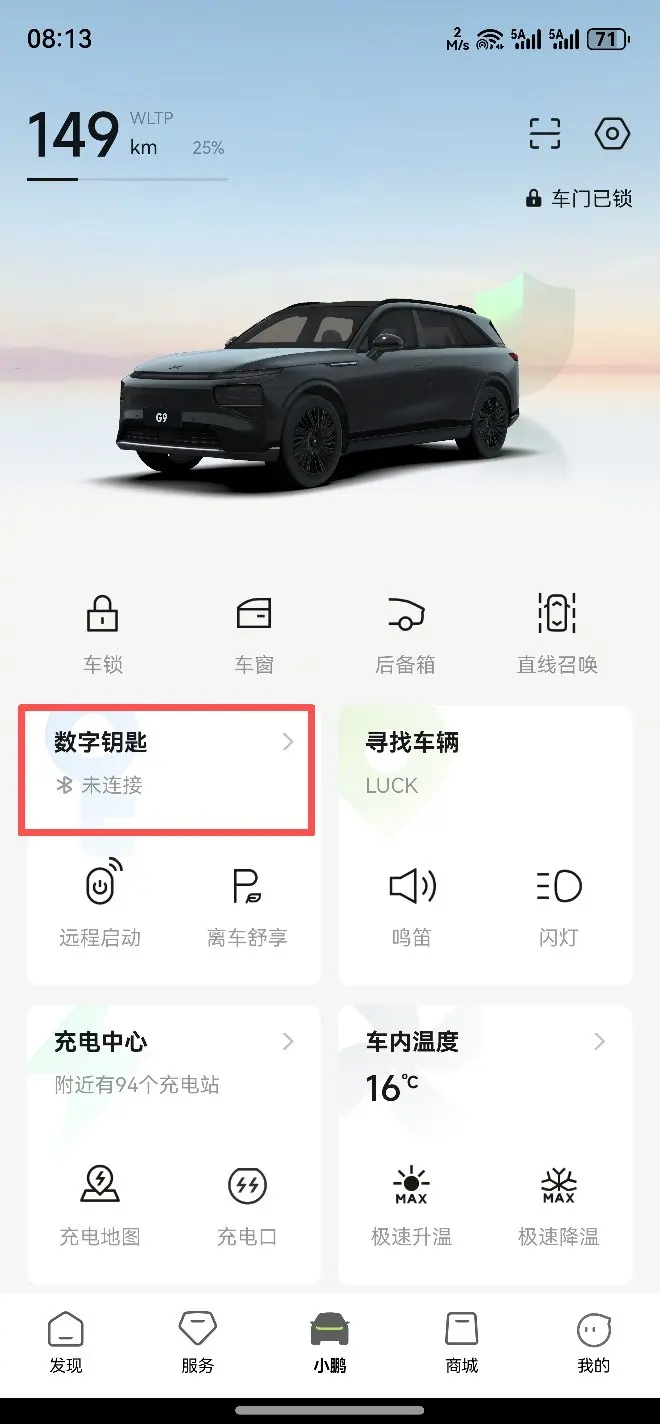Viewport: 660px width, 1424px height.
Task: Open 充电地图 charging map
Action: [100, 1204]
